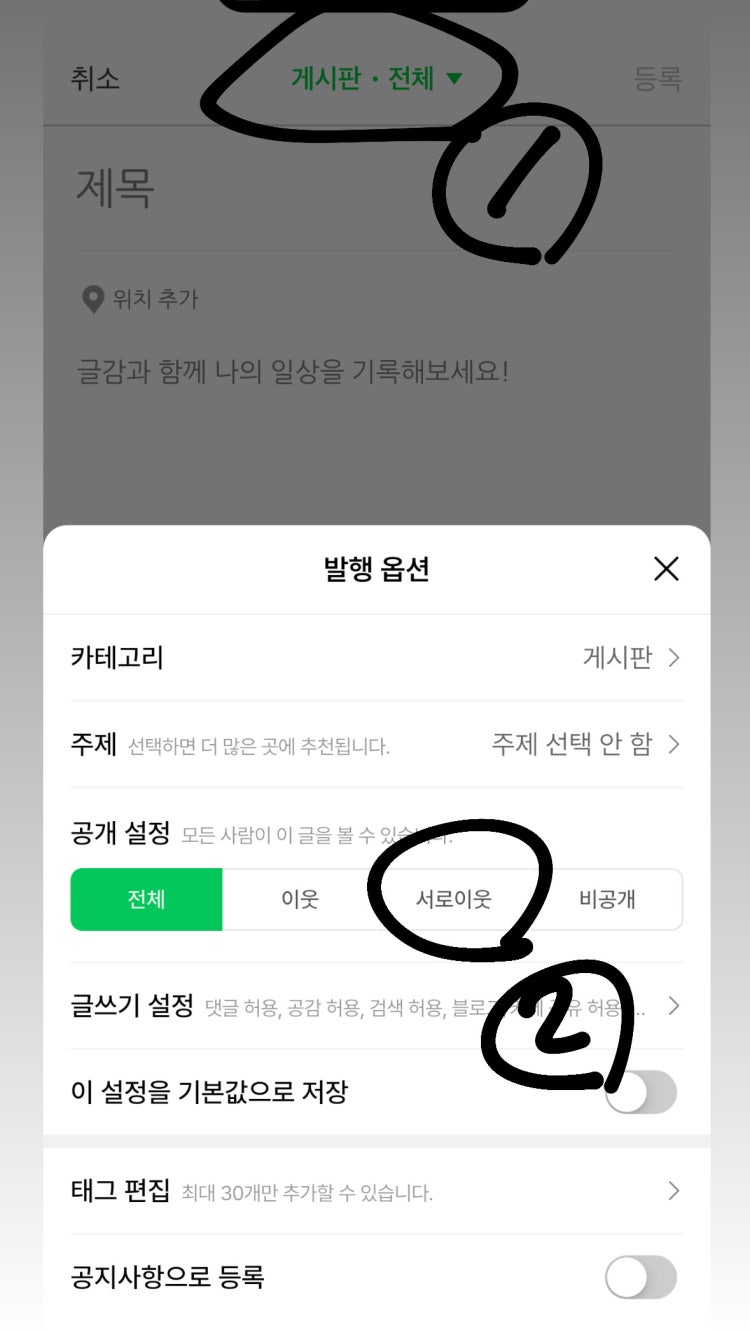
Task: Toggle 이 설정을 기본값으로 저장 switch
Action: (641, 1092)
